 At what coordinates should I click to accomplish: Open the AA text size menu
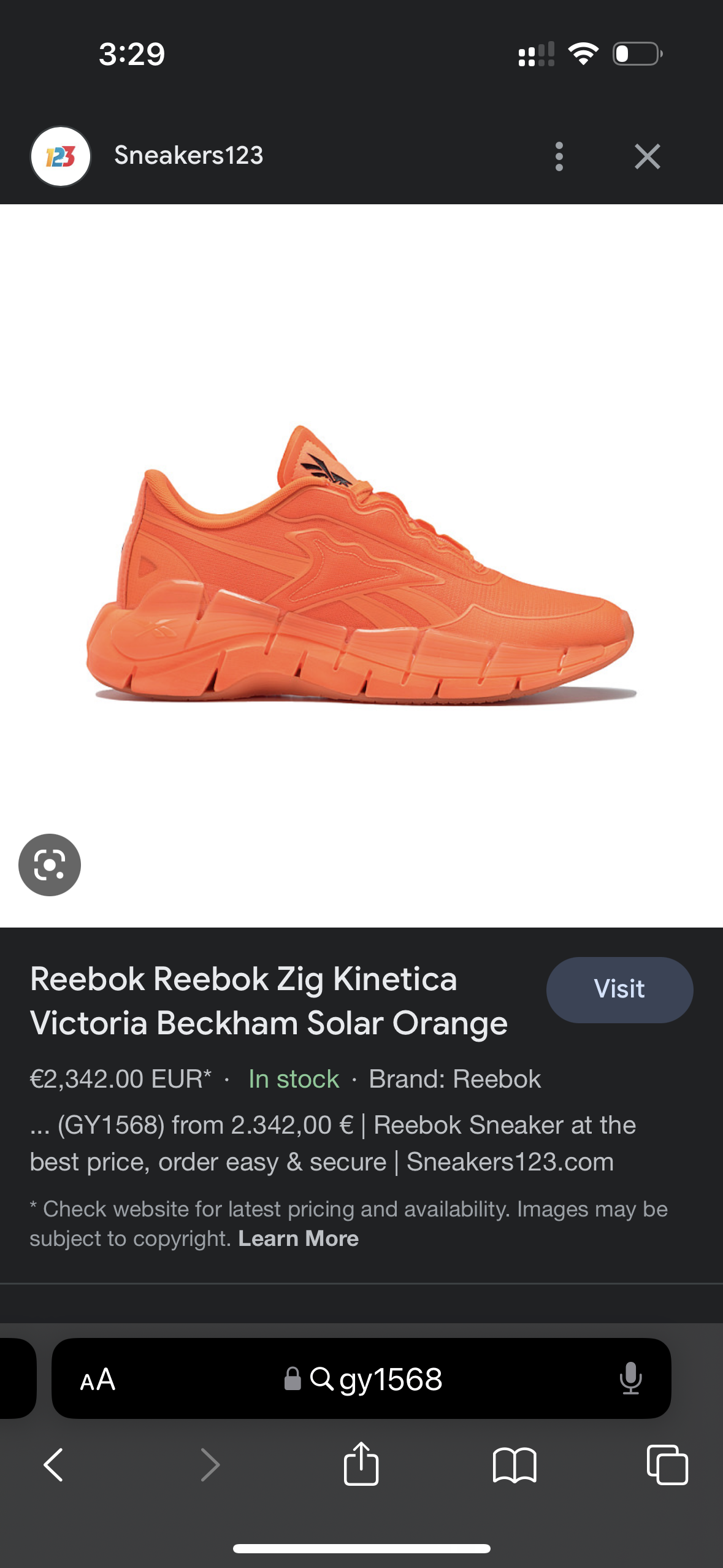click(x=98, y=1380)
